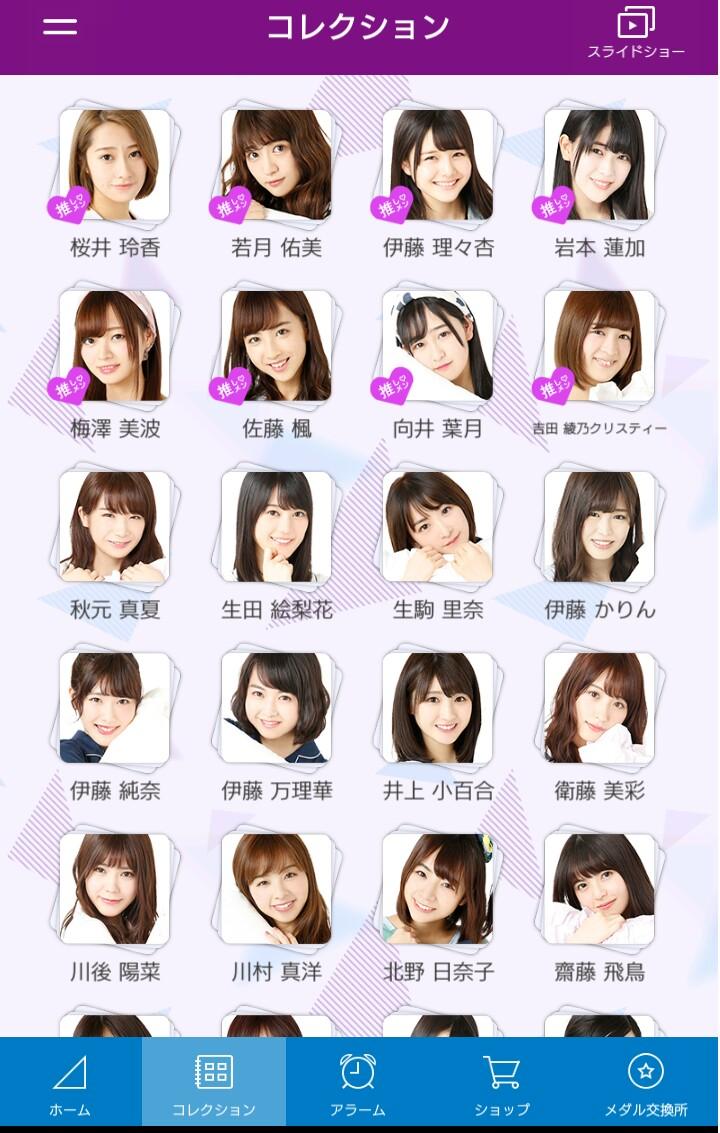Open 井上 小百合's collection

coord(438,708)
